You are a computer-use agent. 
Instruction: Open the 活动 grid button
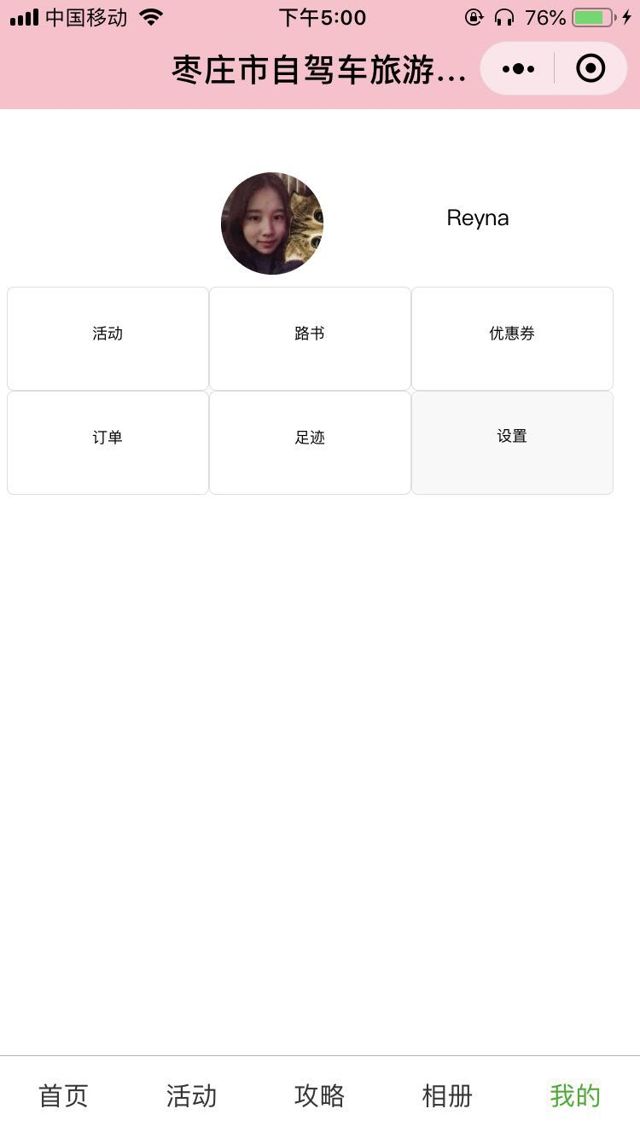tap(108, 338)
